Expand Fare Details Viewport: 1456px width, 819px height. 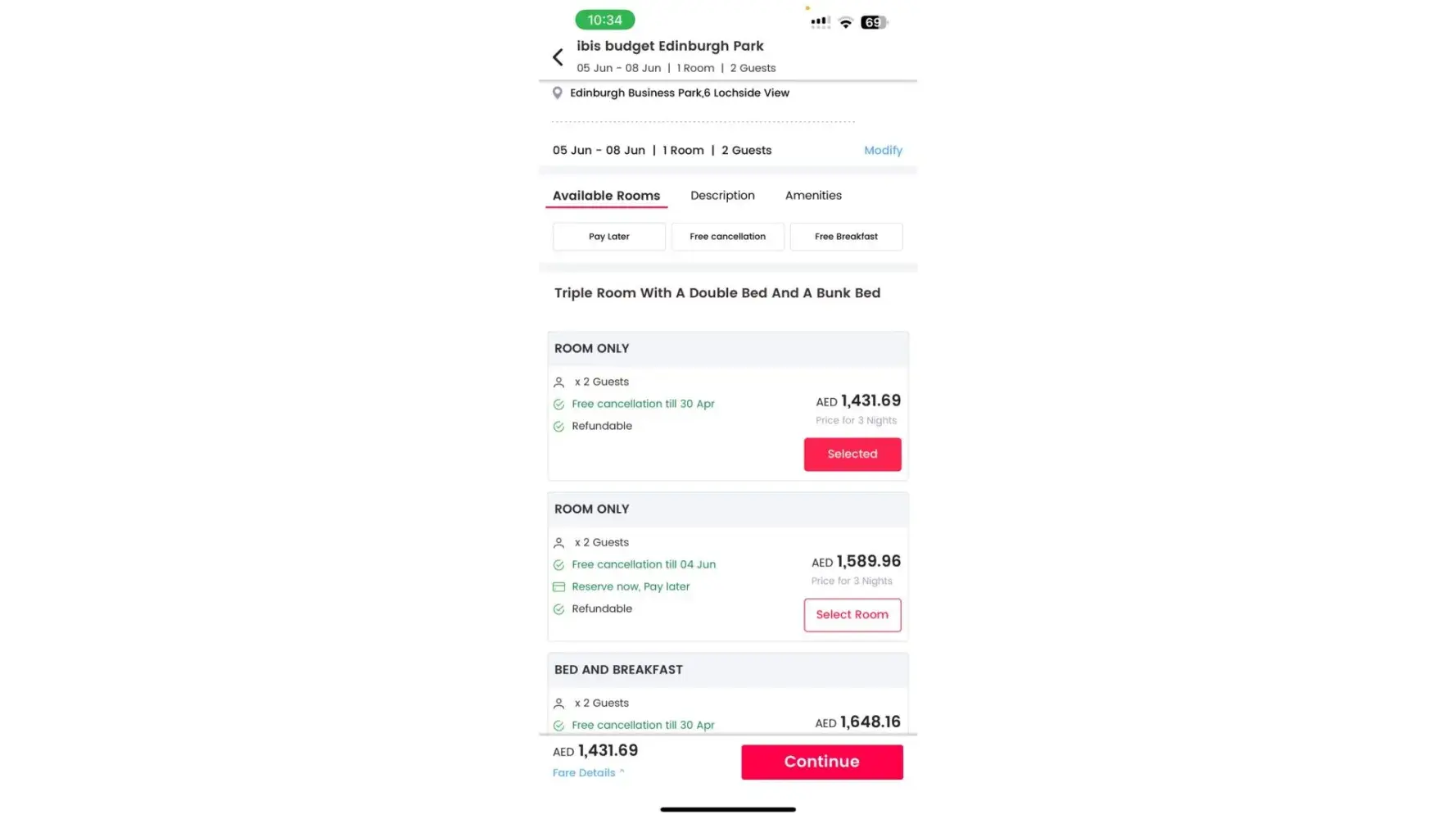(x=588, y=772)
